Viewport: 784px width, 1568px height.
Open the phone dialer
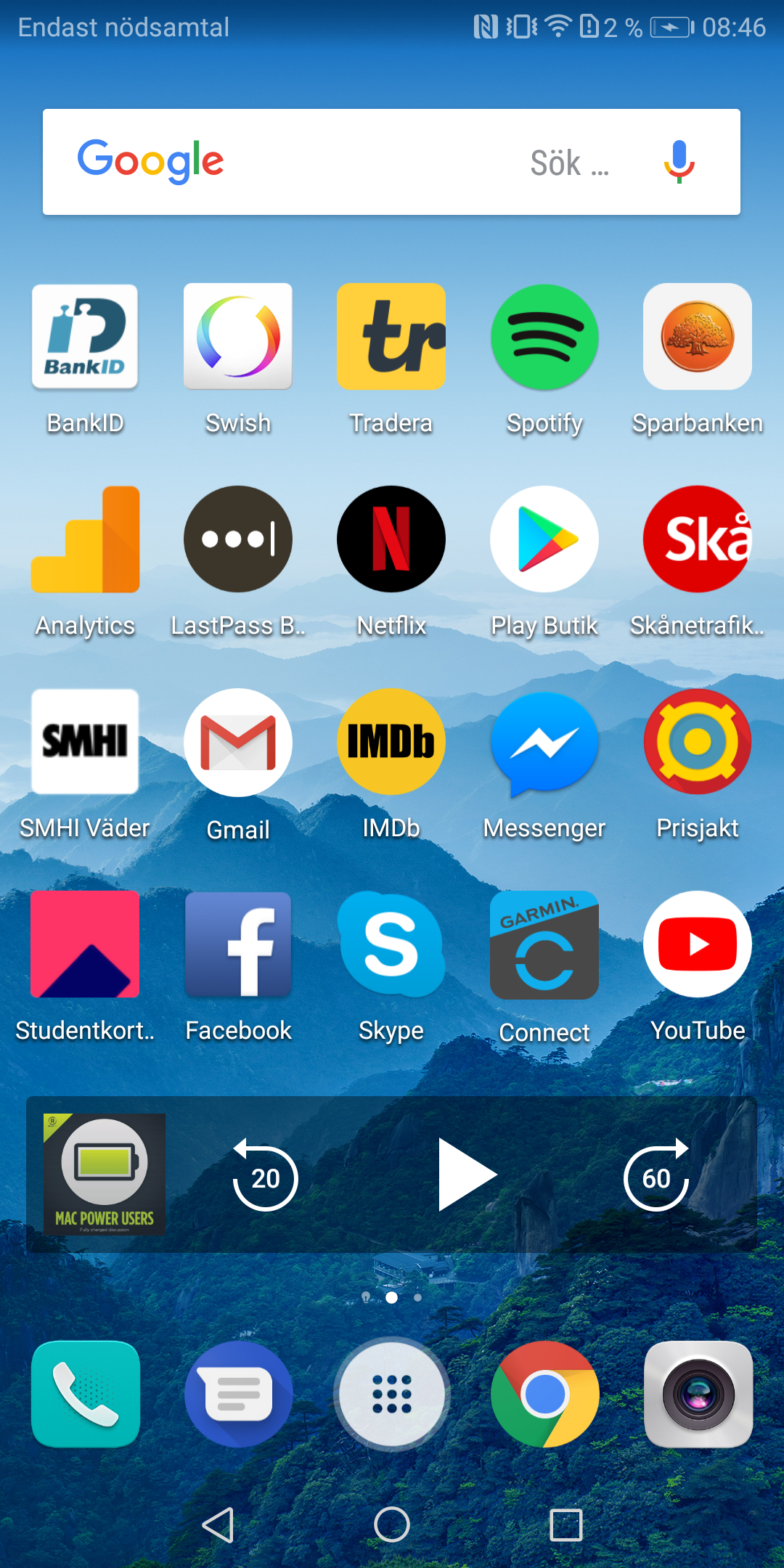85,1395
